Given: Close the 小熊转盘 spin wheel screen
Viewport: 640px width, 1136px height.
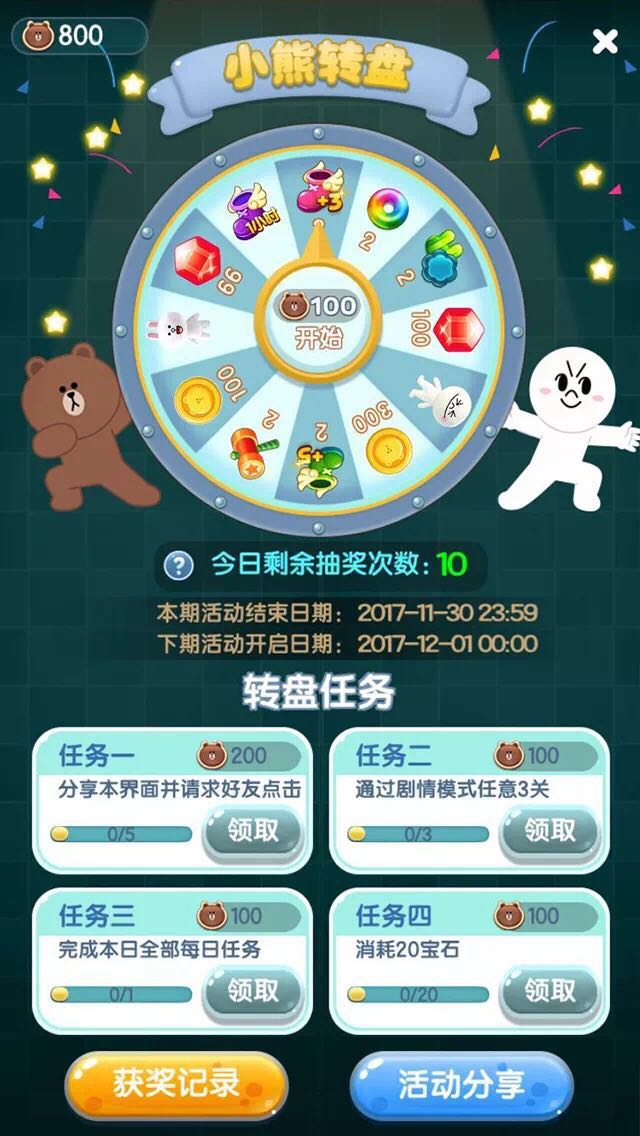Looking at the screenshot, I should (604, 41).
